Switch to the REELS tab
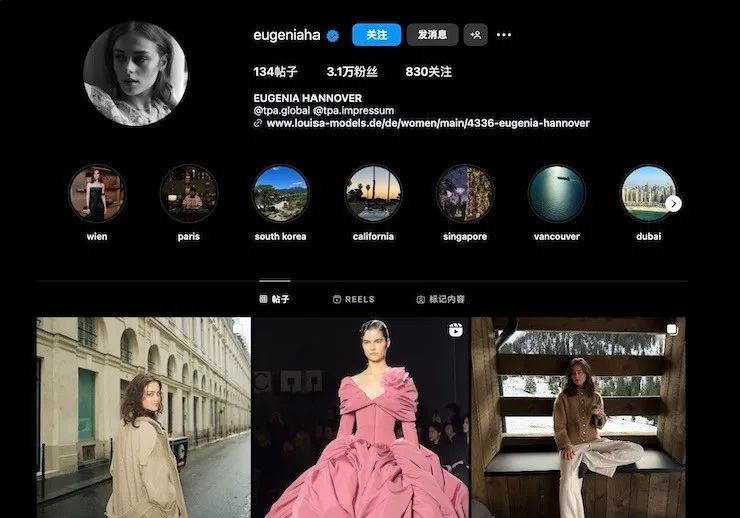The width and height of the screenshot is (740, 518). coord(353,299)
